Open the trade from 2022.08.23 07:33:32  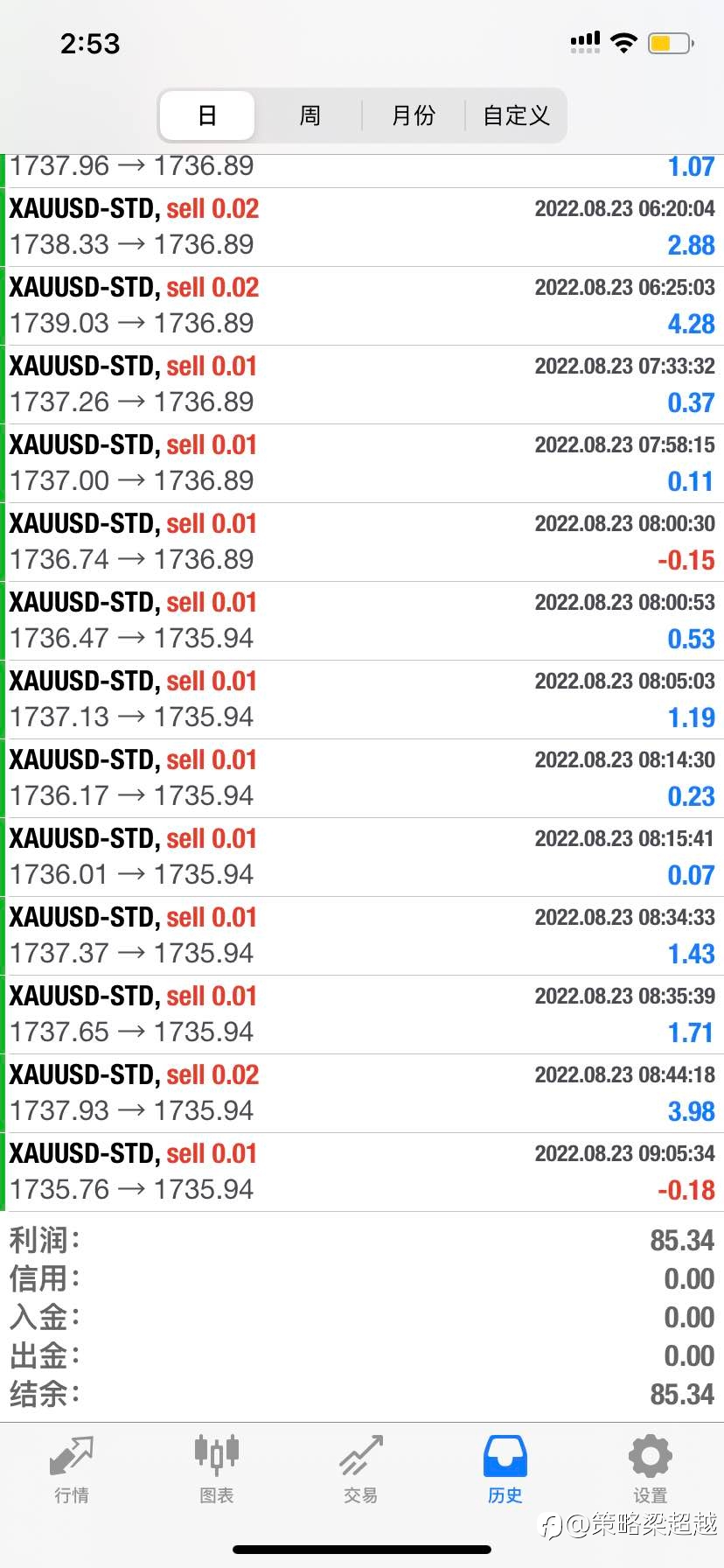point(362,385)
